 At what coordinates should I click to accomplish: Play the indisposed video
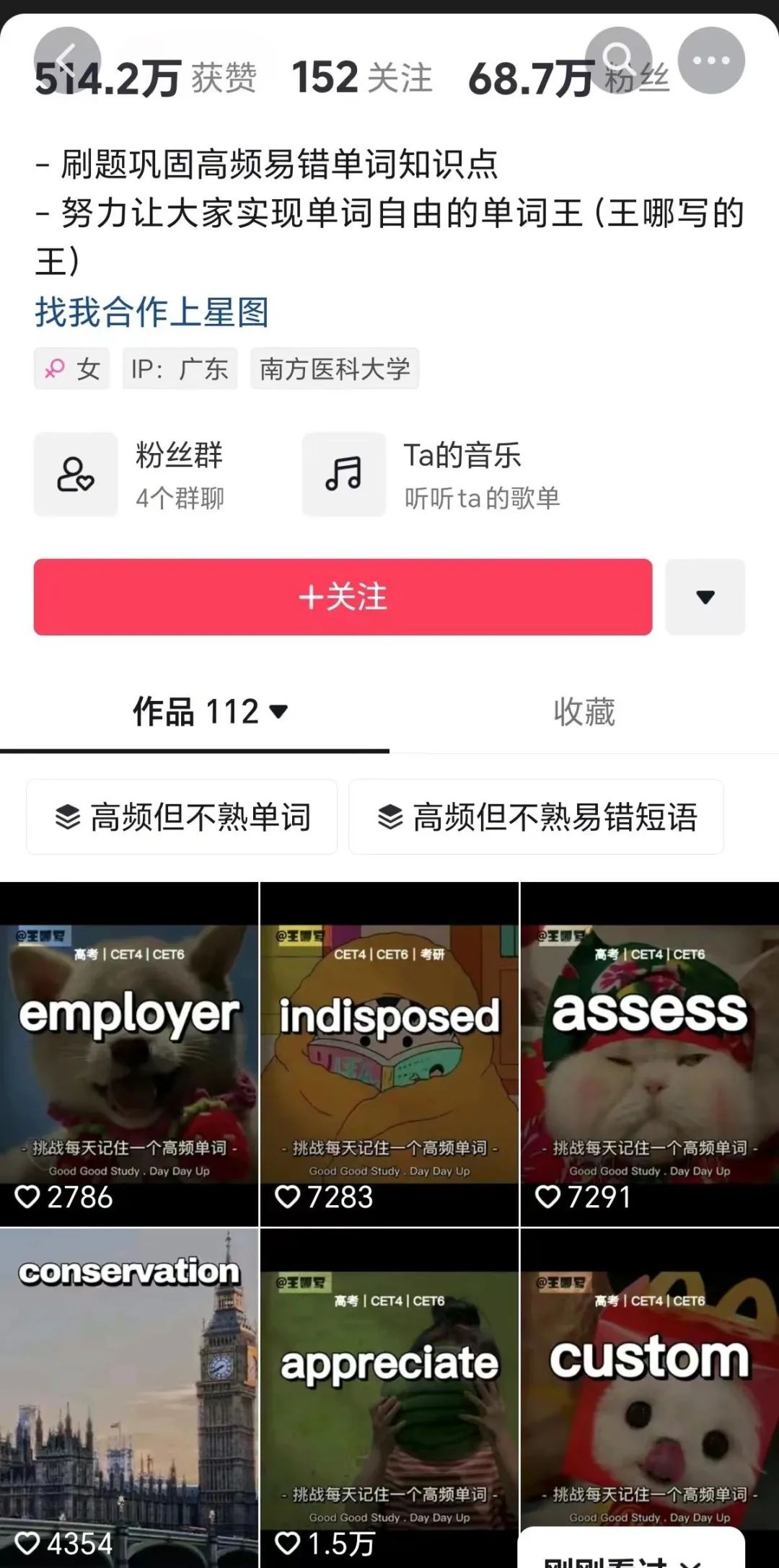[389, 1053]
